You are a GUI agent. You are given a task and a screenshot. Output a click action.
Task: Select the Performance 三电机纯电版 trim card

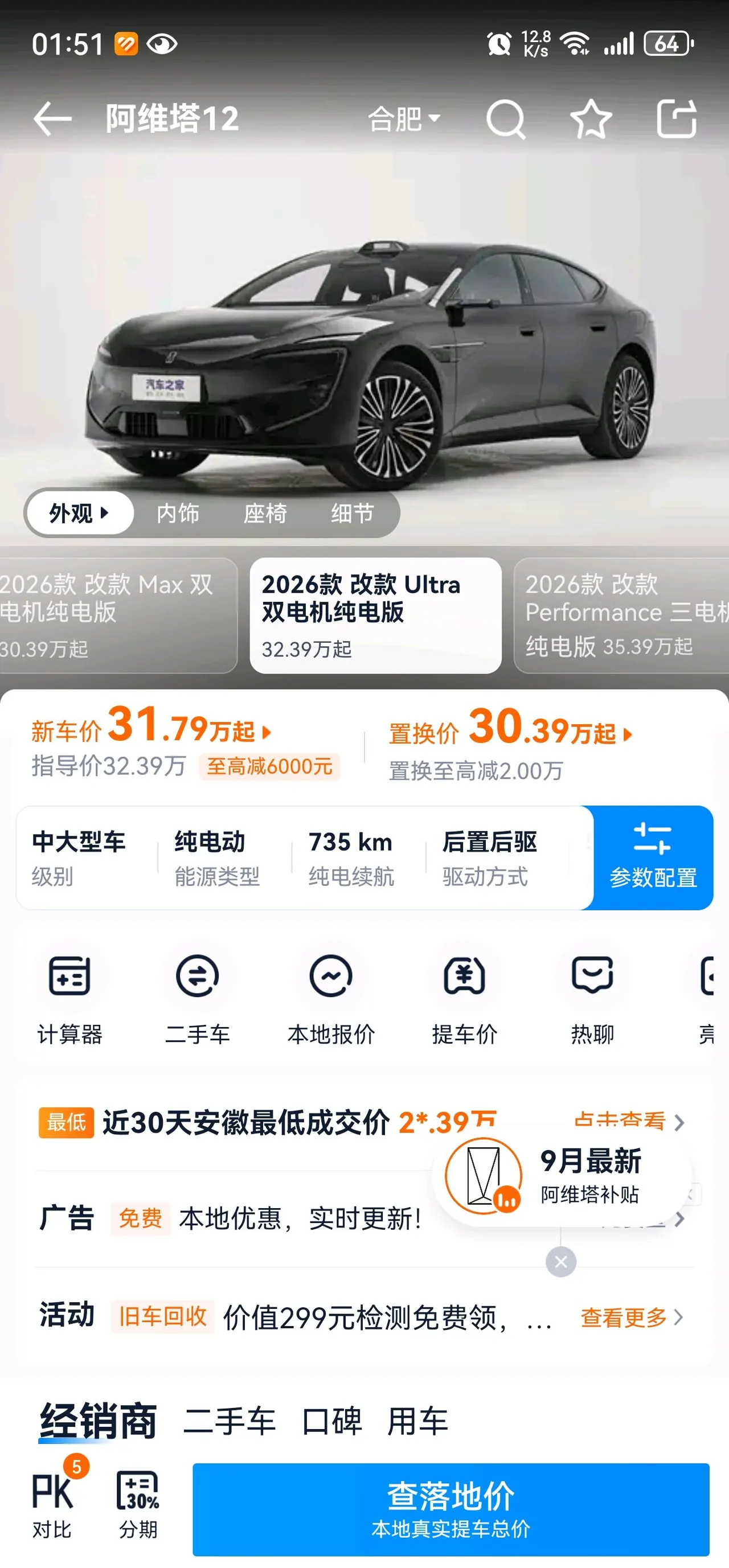click(621, 615)
